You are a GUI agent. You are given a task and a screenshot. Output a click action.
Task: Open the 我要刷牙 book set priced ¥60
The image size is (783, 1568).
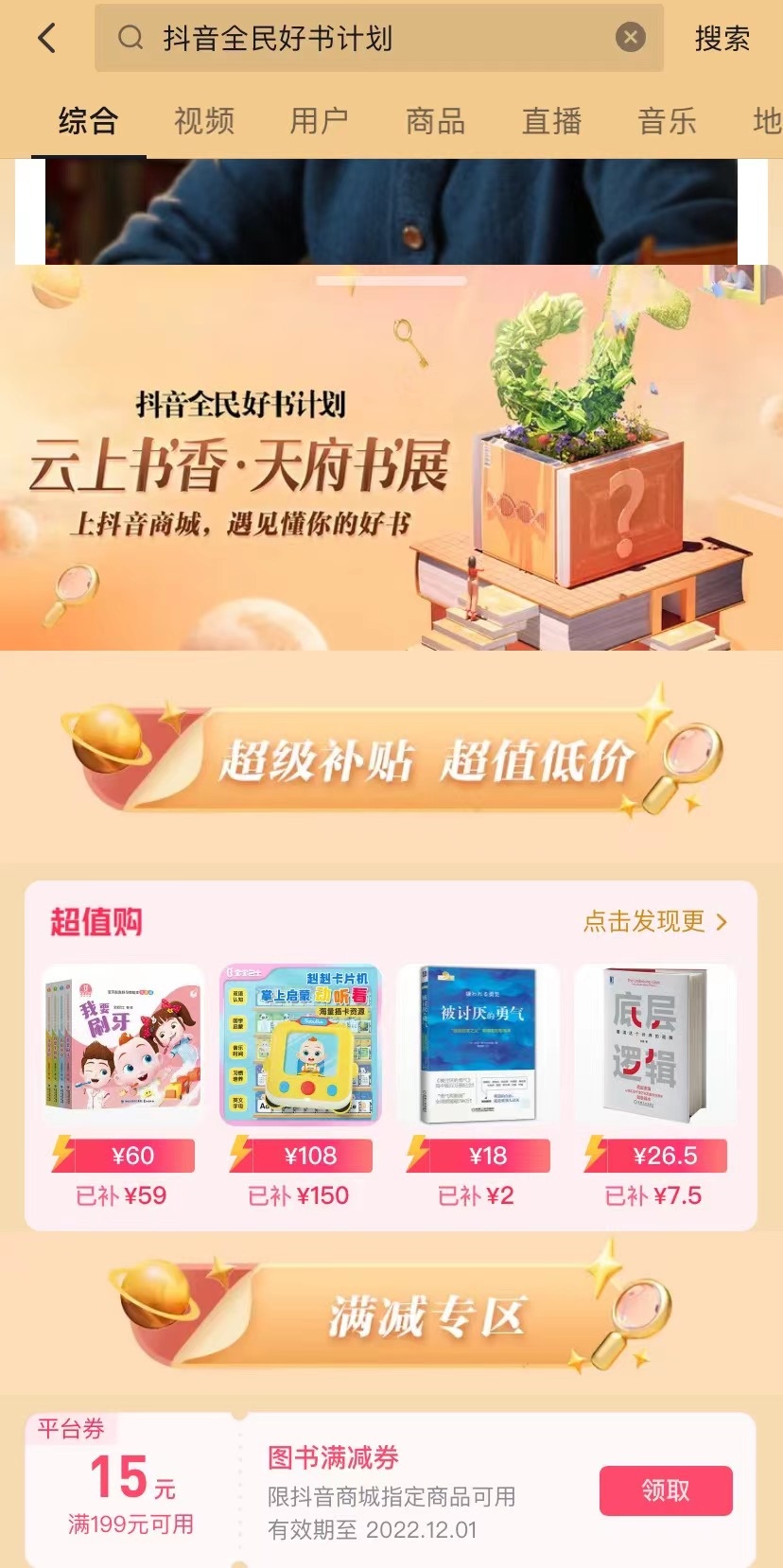point(123,1045)
